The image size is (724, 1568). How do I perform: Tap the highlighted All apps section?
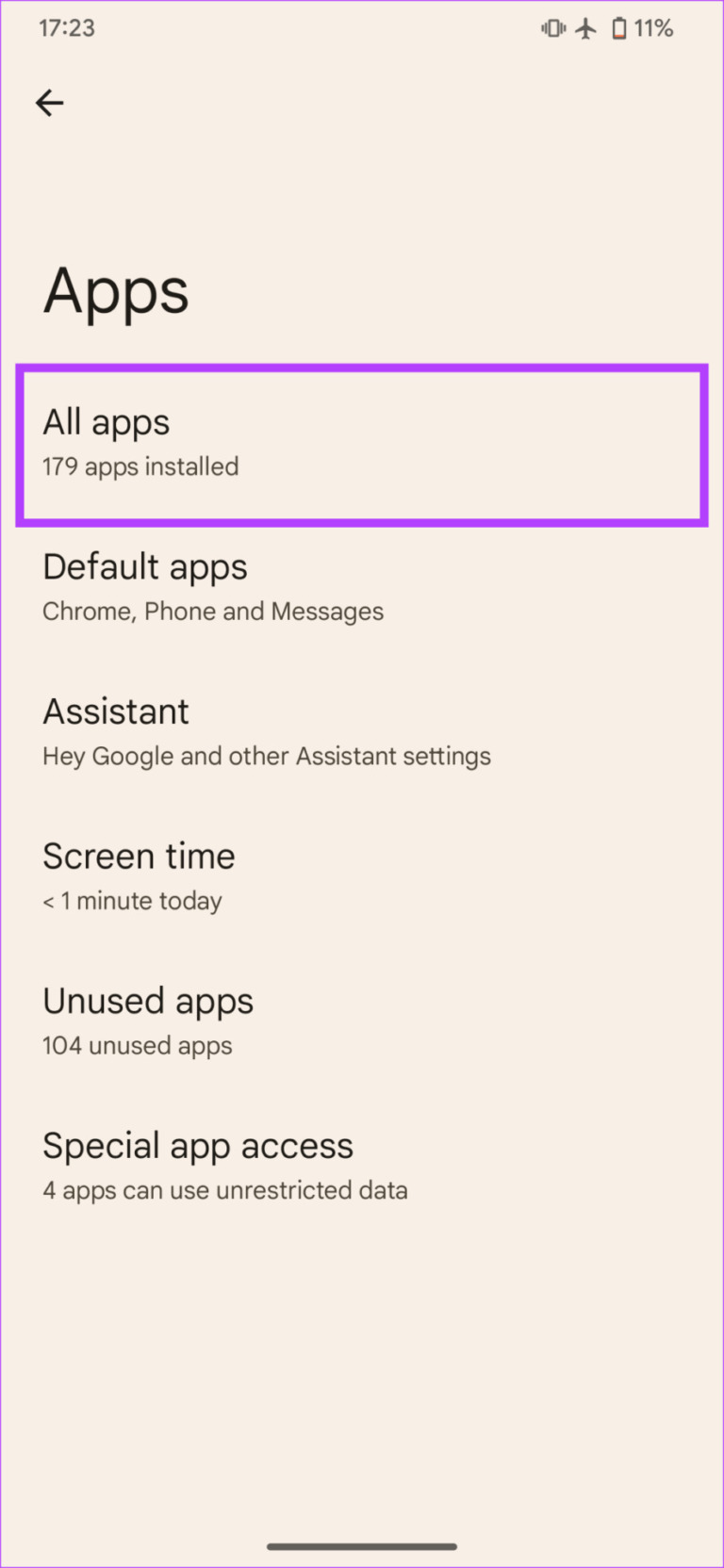361,444
